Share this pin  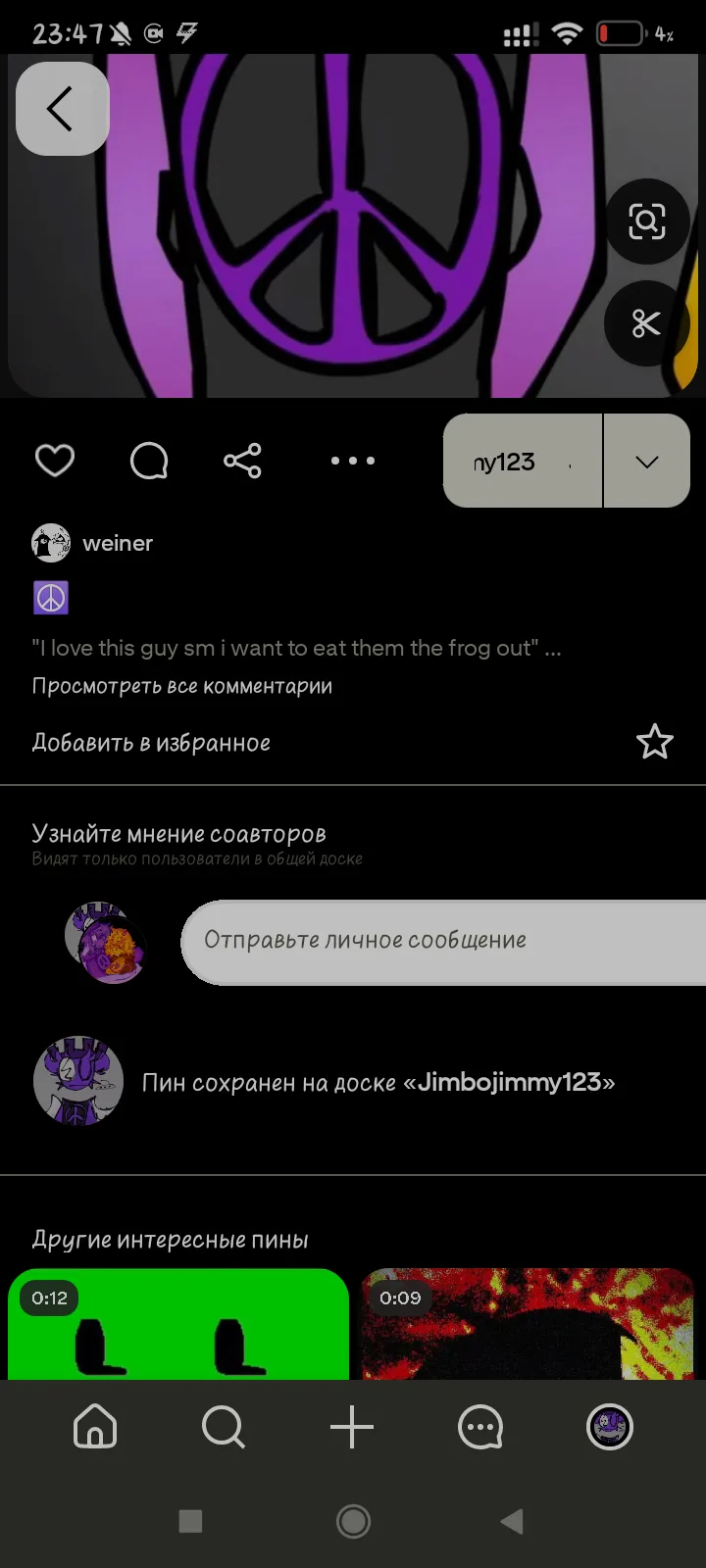pyautogui.click(x=242, y=461)
